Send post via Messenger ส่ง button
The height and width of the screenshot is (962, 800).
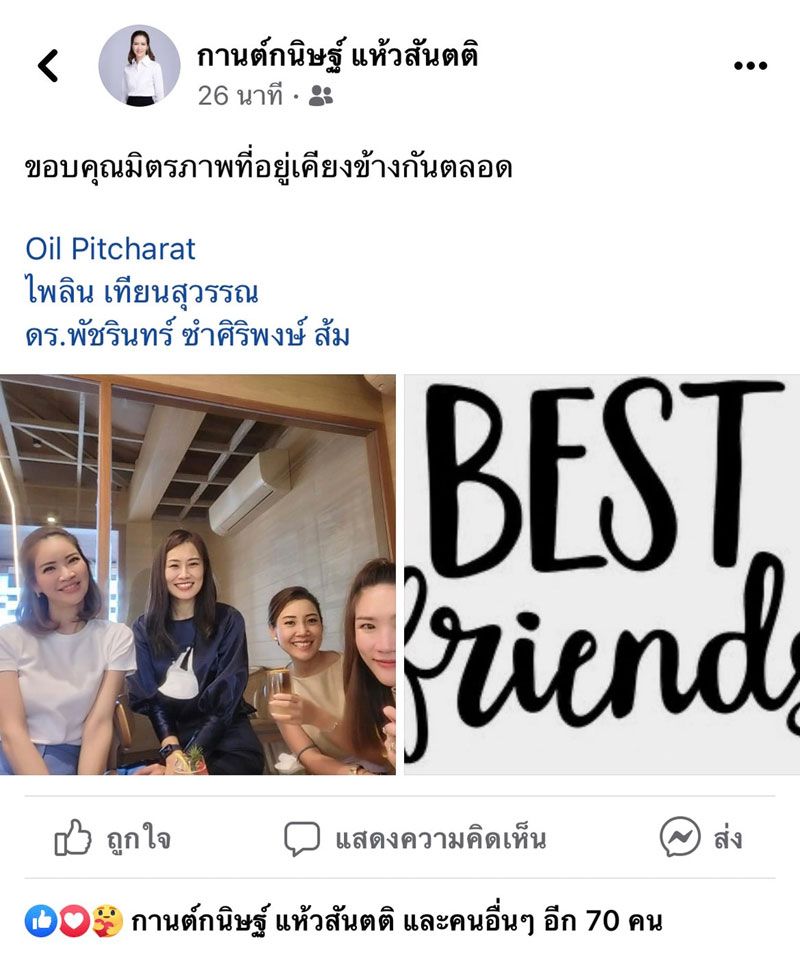[701, 838]
